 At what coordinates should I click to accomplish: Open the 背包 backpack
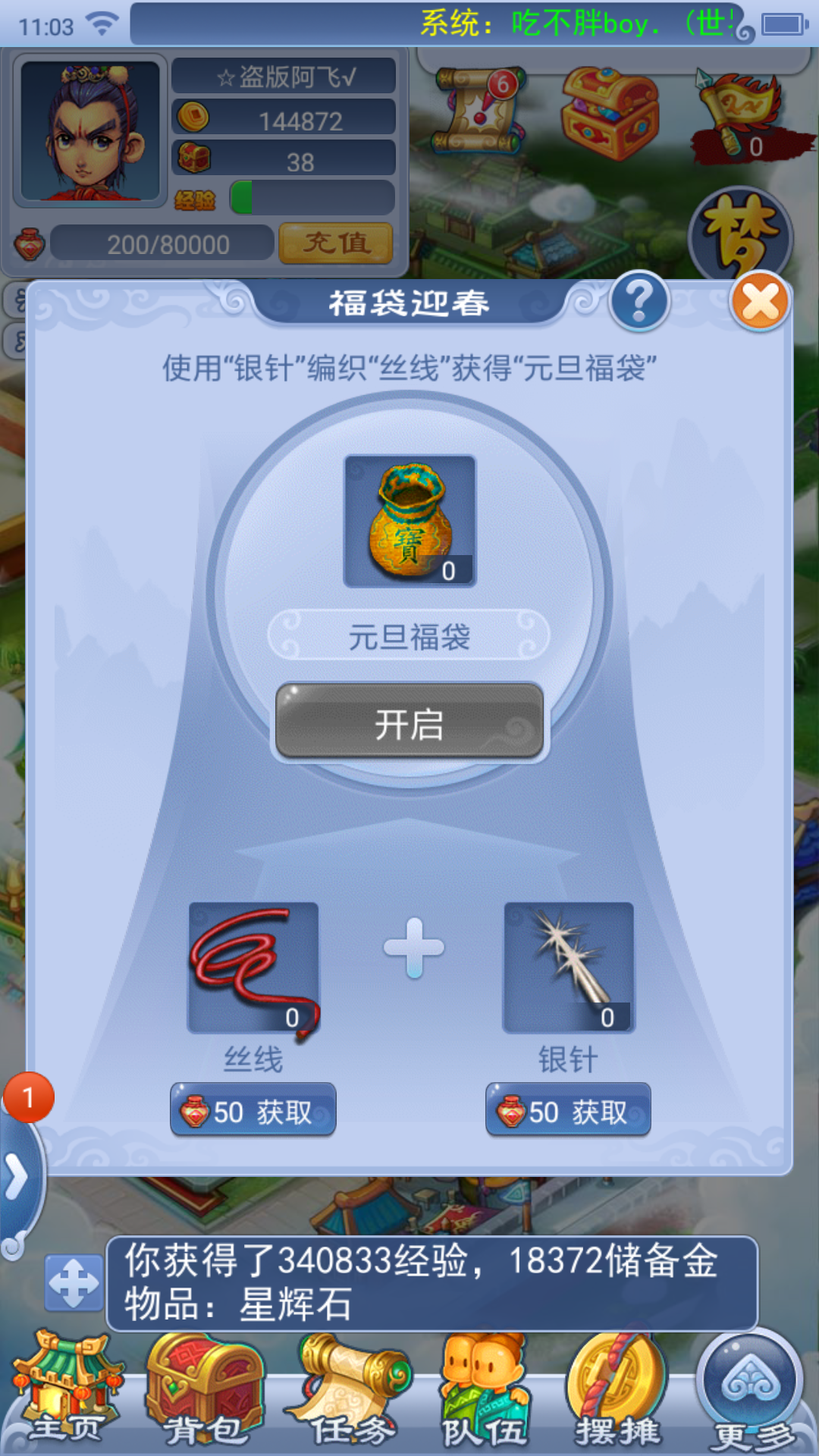click(x=205, y=1394)
